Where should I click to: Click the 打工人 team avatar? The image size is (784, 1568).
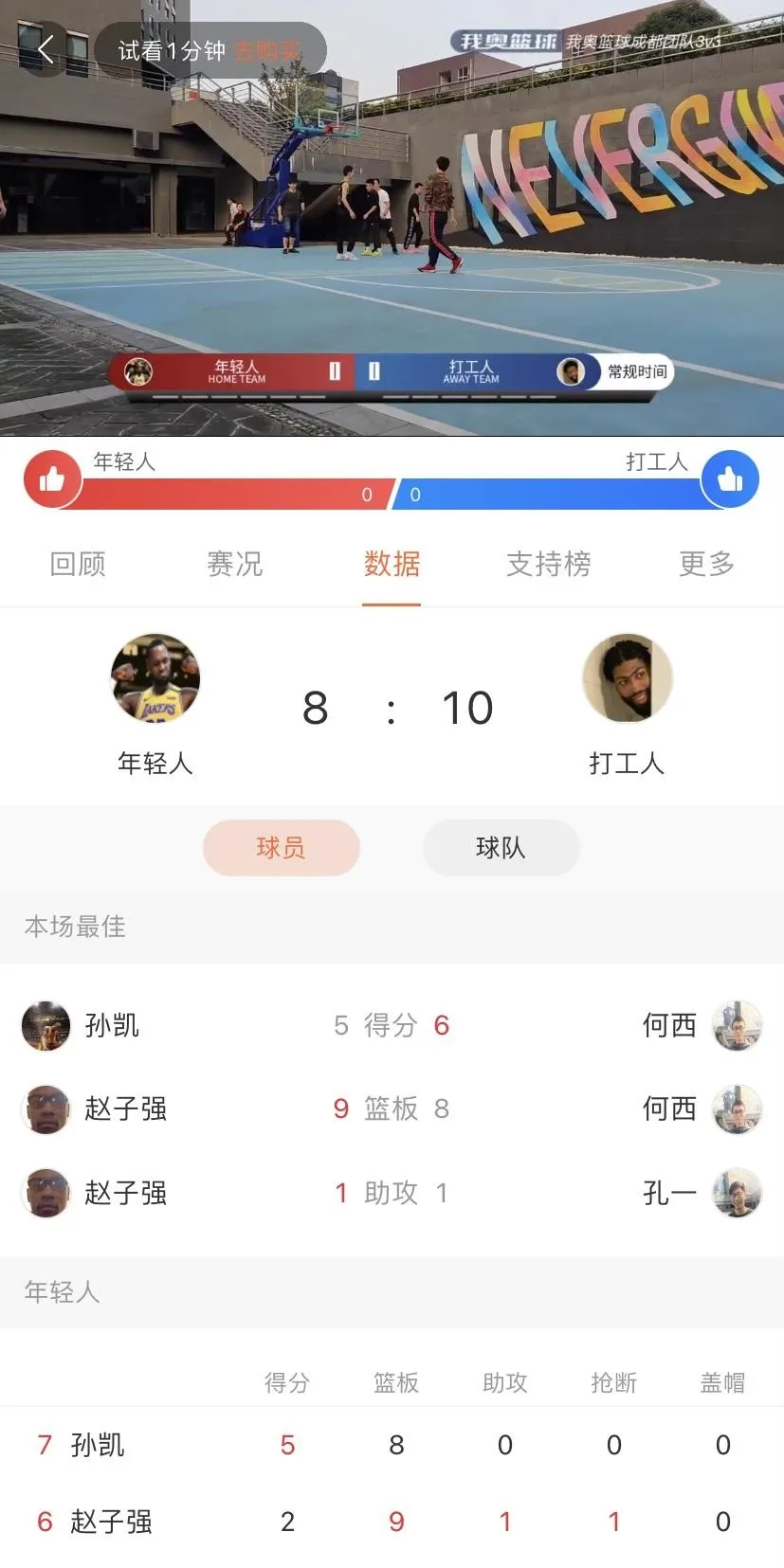(x=627, y=678)
